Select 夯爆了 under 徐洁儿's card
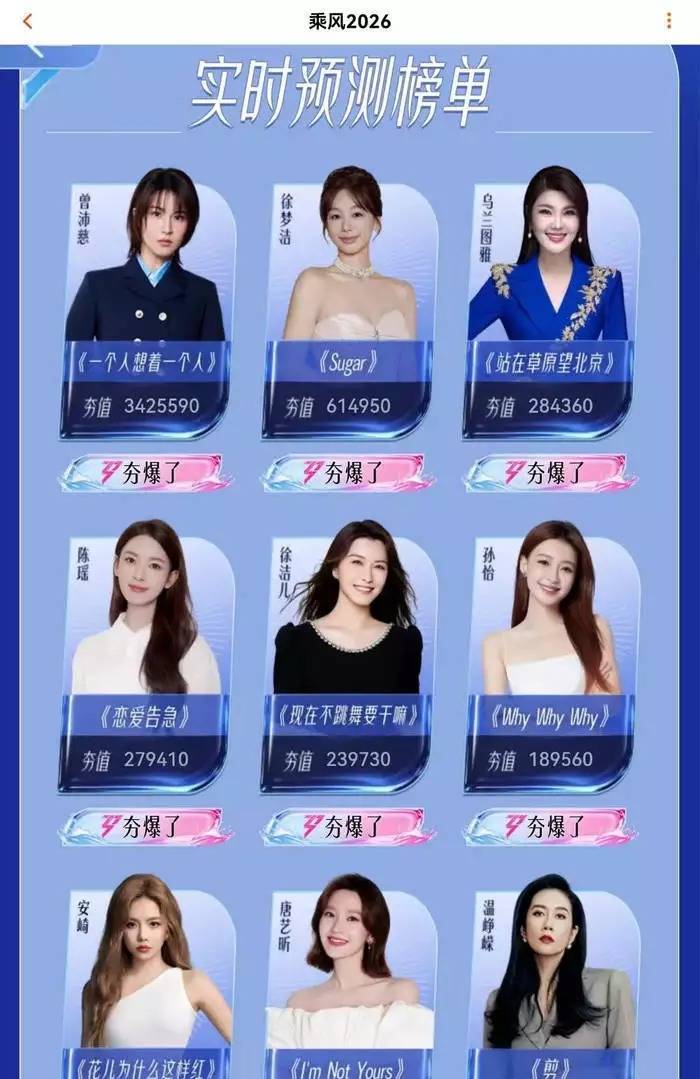 (x=347, y=827)
